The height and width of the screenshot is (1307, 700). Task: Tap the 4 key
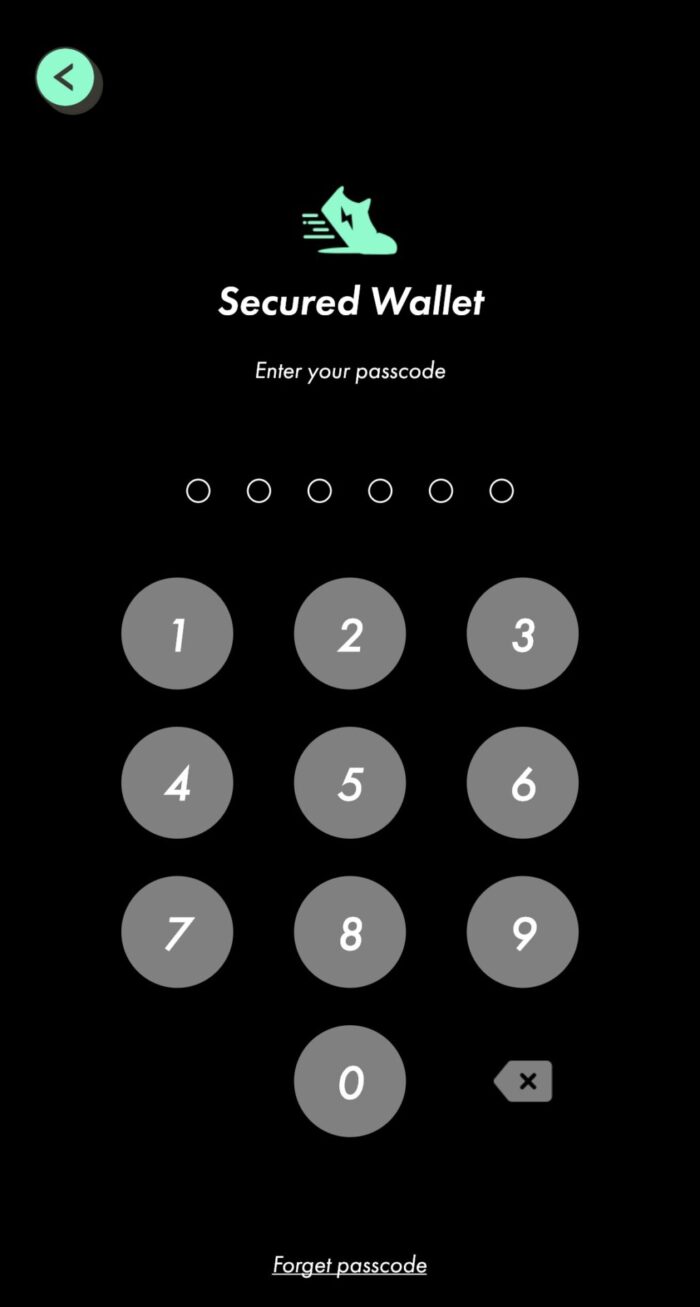point(177,782)
